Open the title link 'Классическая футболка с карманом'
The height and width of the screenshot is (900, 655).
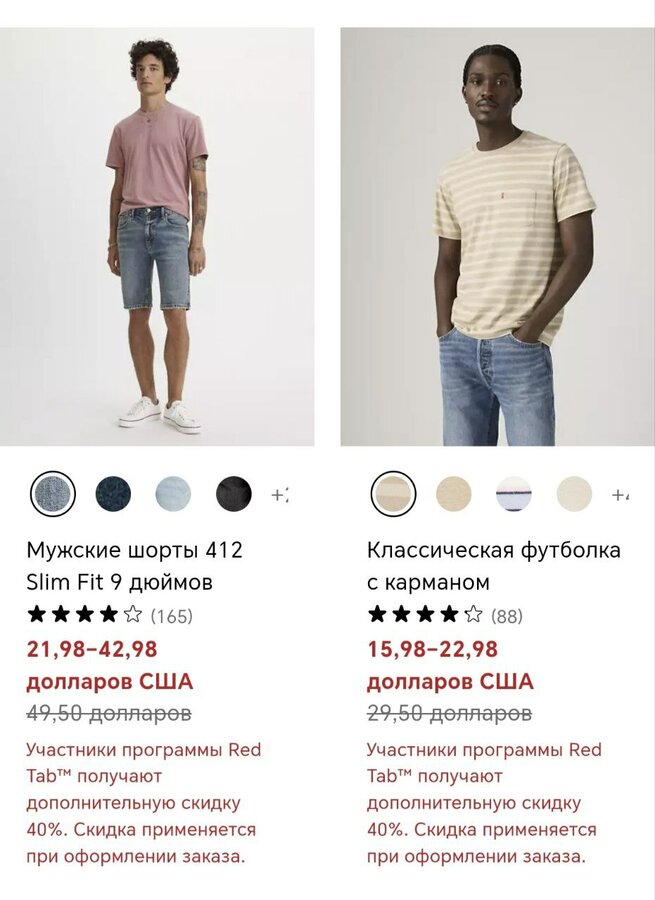[x=493, y=566]
